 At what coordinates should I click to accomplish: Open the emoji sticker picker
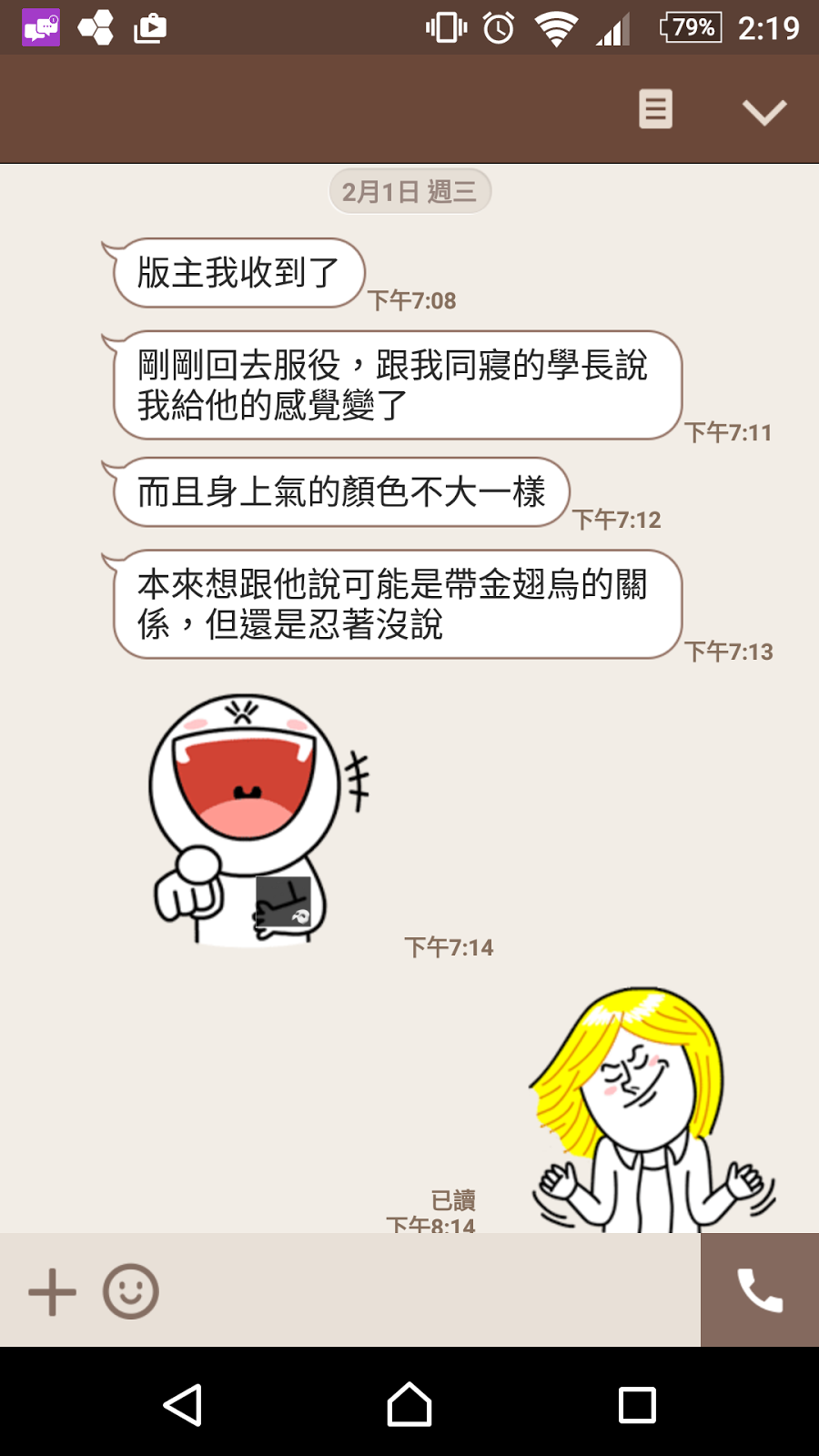131,1291
